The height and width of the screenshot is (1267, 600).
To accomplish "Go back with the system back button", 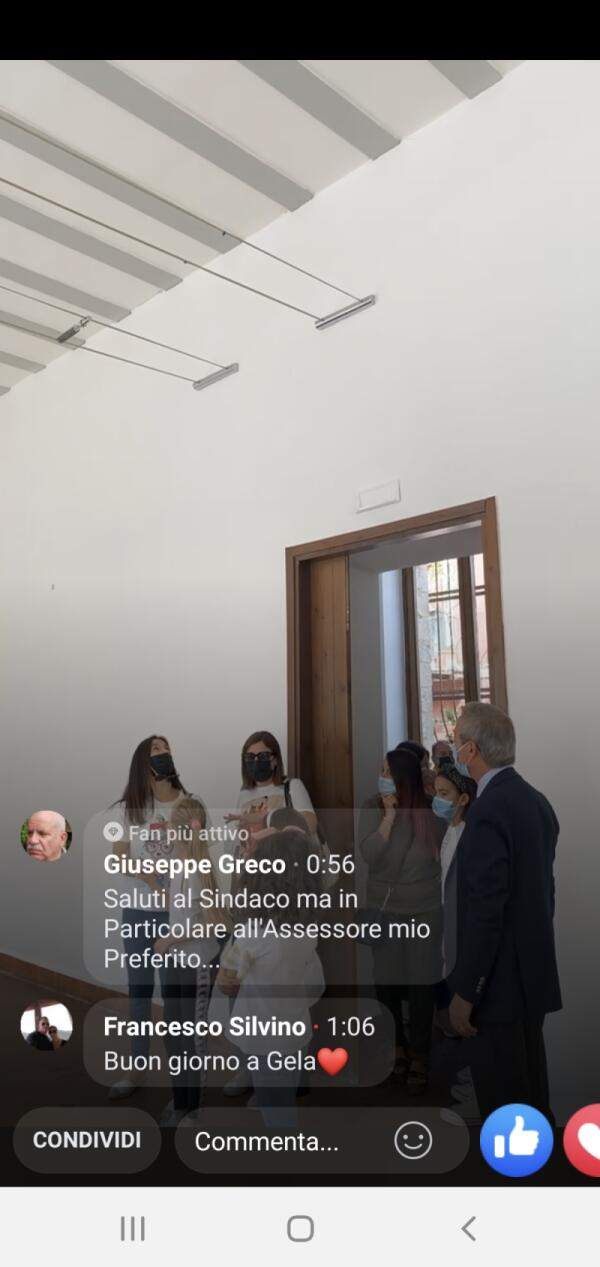I will coord(468,1228).
